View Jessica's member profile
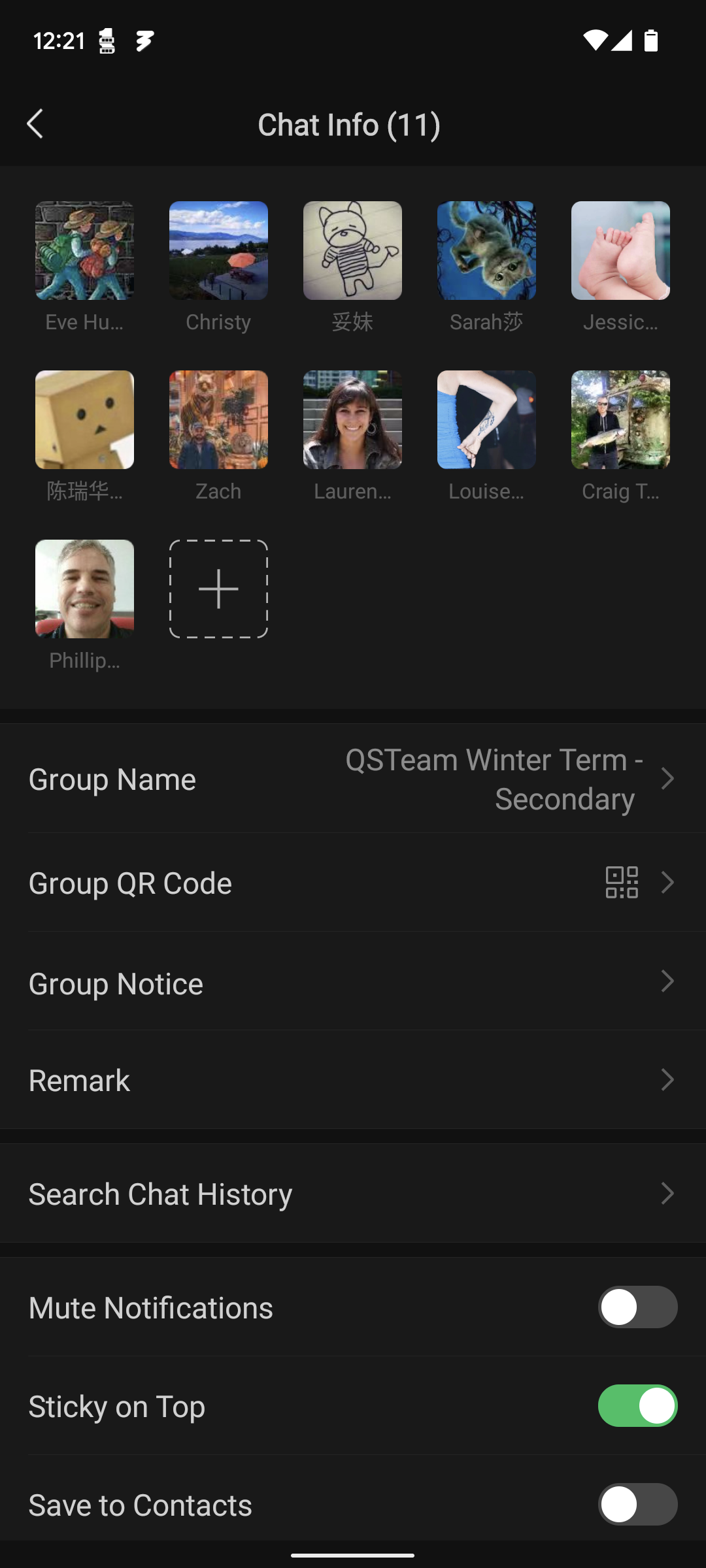 point(620,251)
